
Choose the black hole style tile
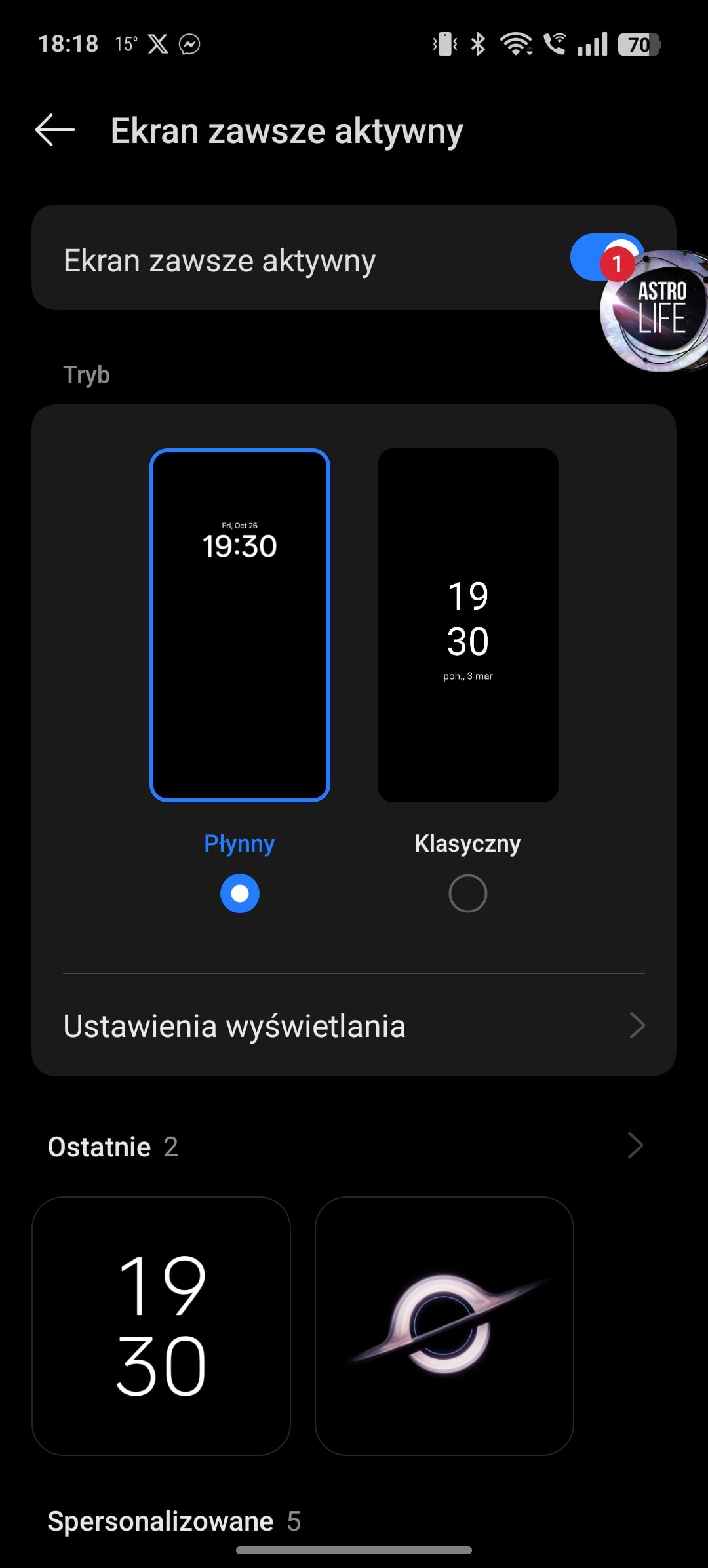(444, 1325)
